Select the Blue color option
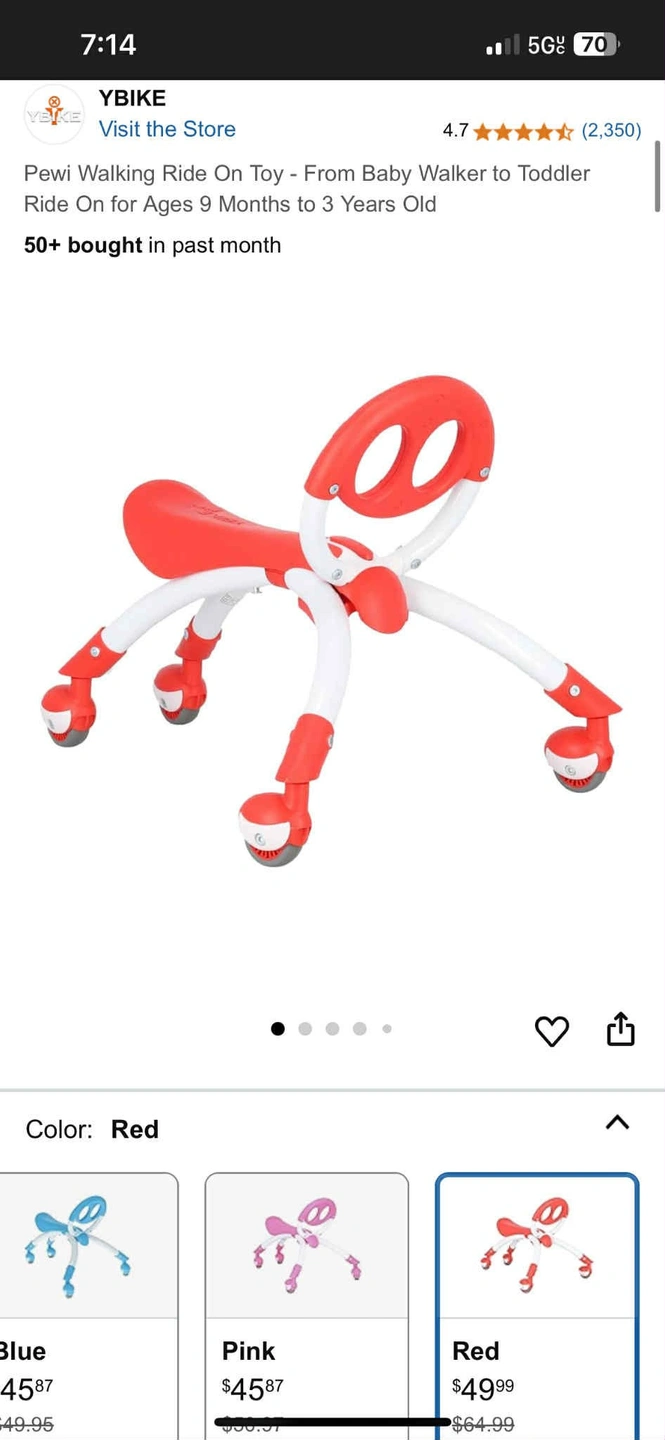665x1440 pixels. 88,1306
